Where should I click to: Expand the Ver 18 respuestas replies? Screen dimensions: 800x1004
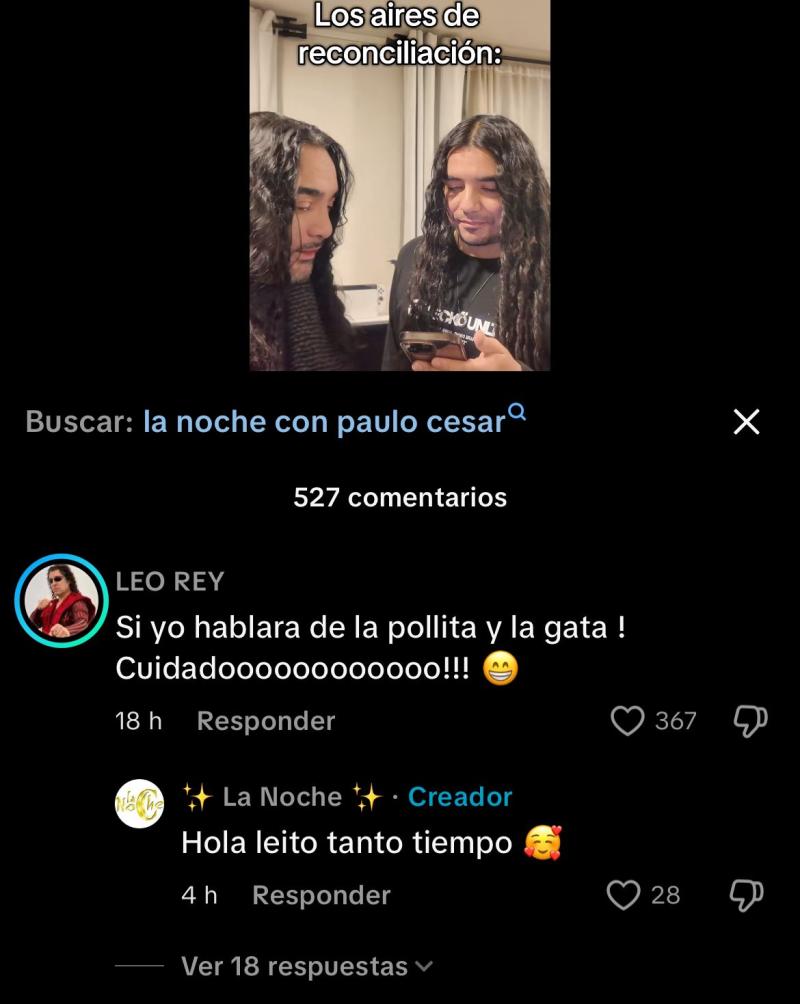pyautogui.click(x=300, y=965)
